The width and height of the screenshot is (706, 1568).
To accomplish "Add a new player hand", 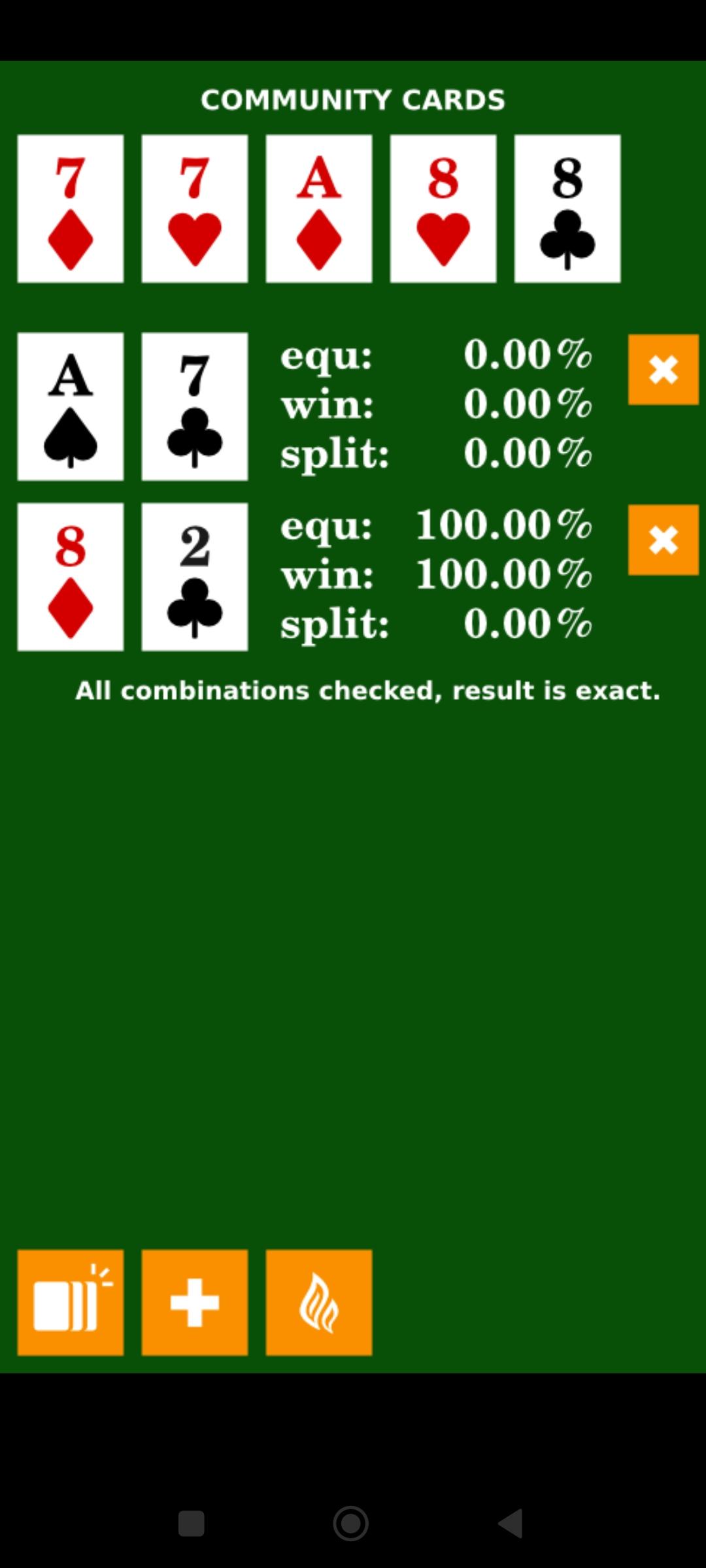I will [x=195, y=1302].
